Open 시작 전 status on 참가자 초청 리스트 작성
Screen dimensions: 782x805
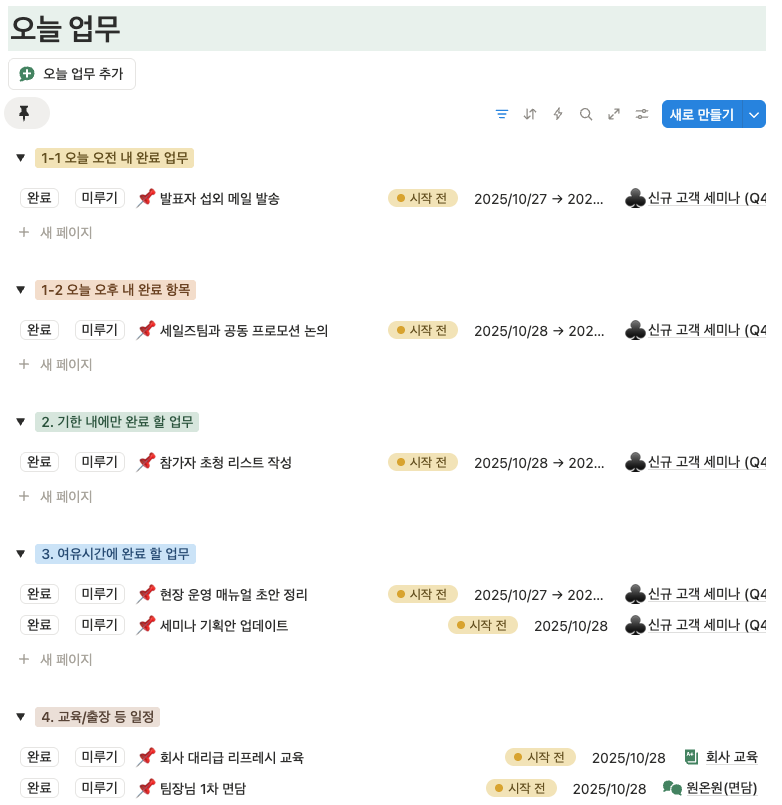(422, 462)
